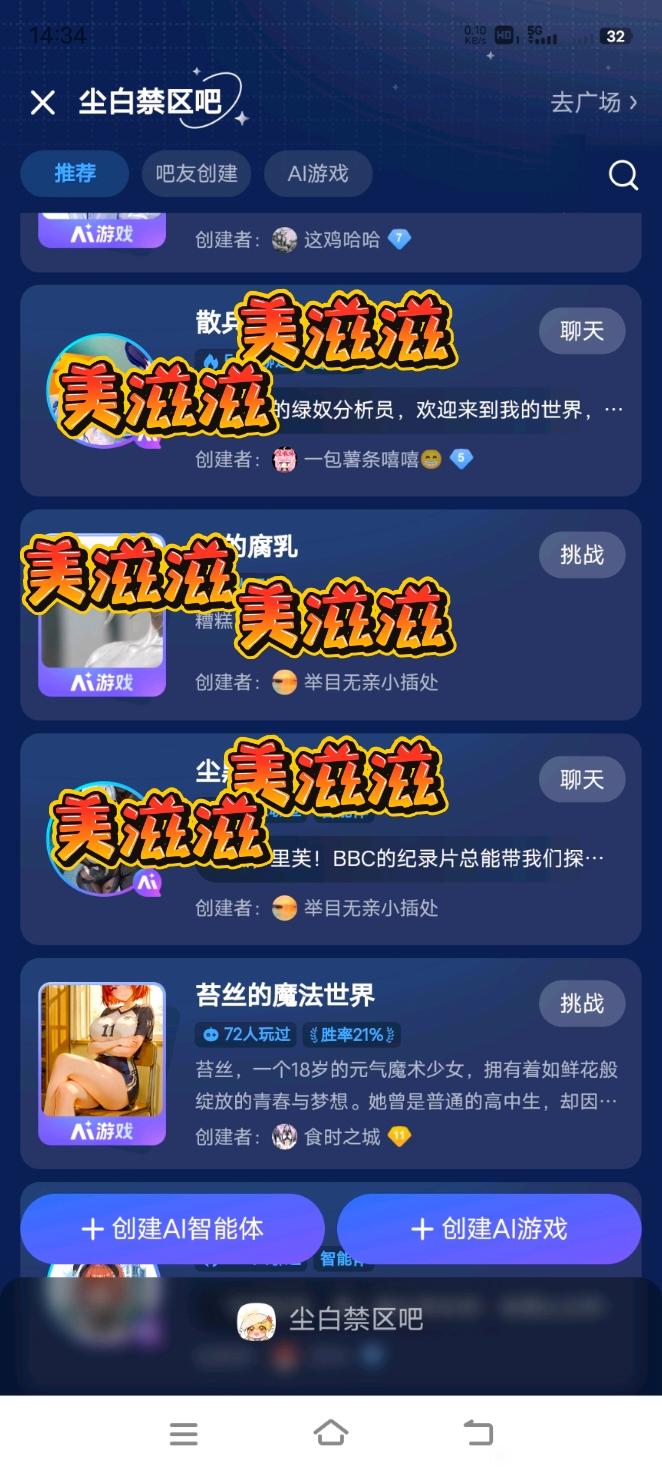Open the 尘白禁区吧 bar at the bottom
662x1473 pixels.
[x=330, y=1320]
